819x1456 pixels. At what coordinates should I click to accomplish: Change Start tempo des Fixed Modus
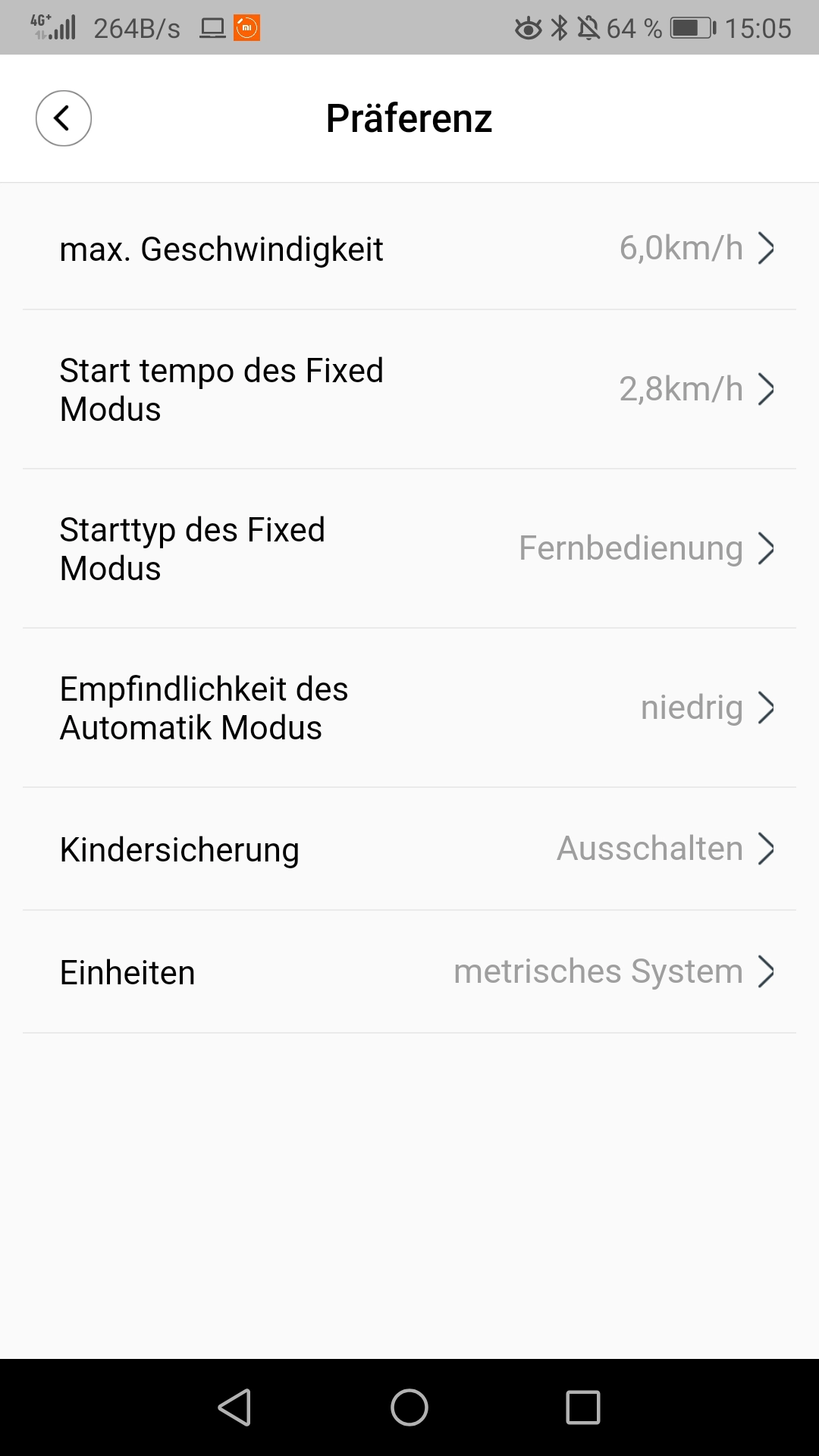click(x=409, y=389)
